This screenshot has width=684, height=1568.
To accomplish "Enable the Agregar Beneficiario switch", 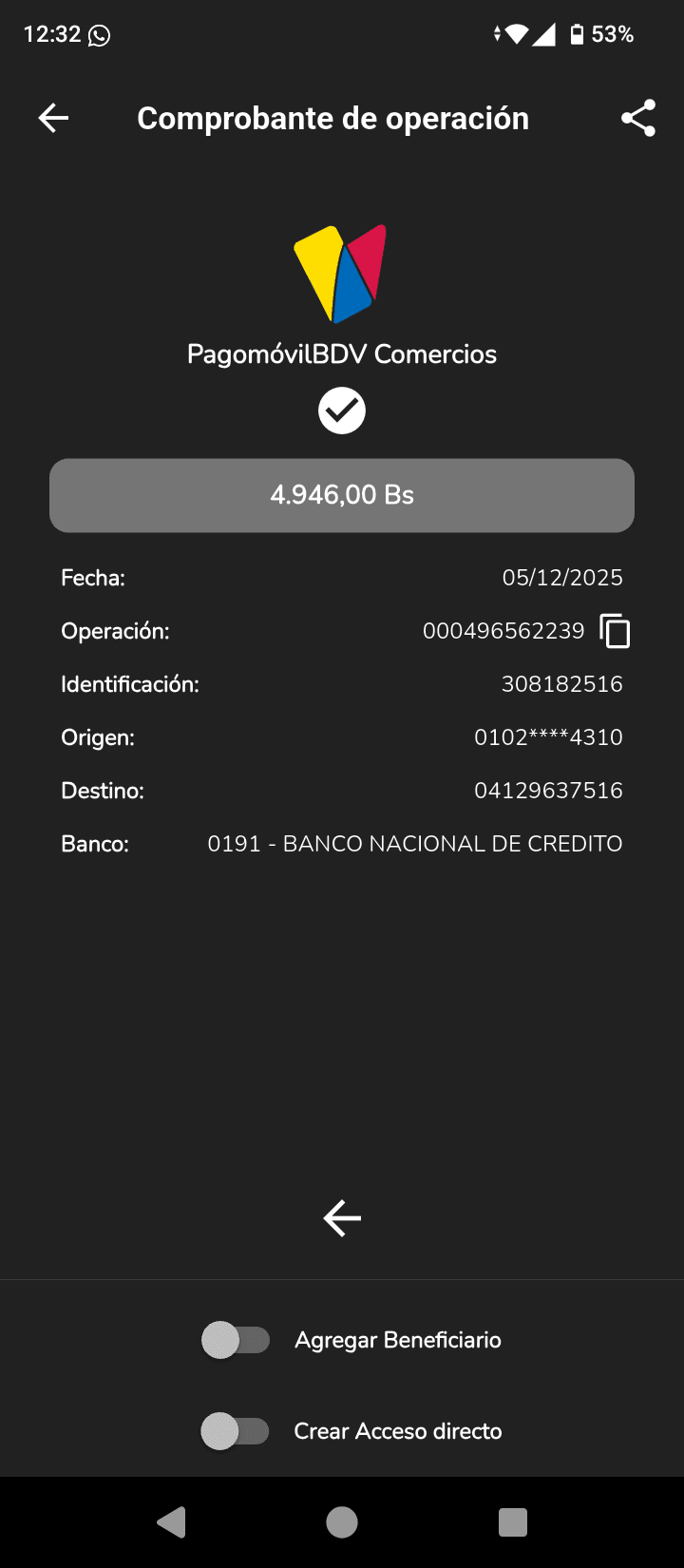I will pyautogui.click(x=236, y=1340).
